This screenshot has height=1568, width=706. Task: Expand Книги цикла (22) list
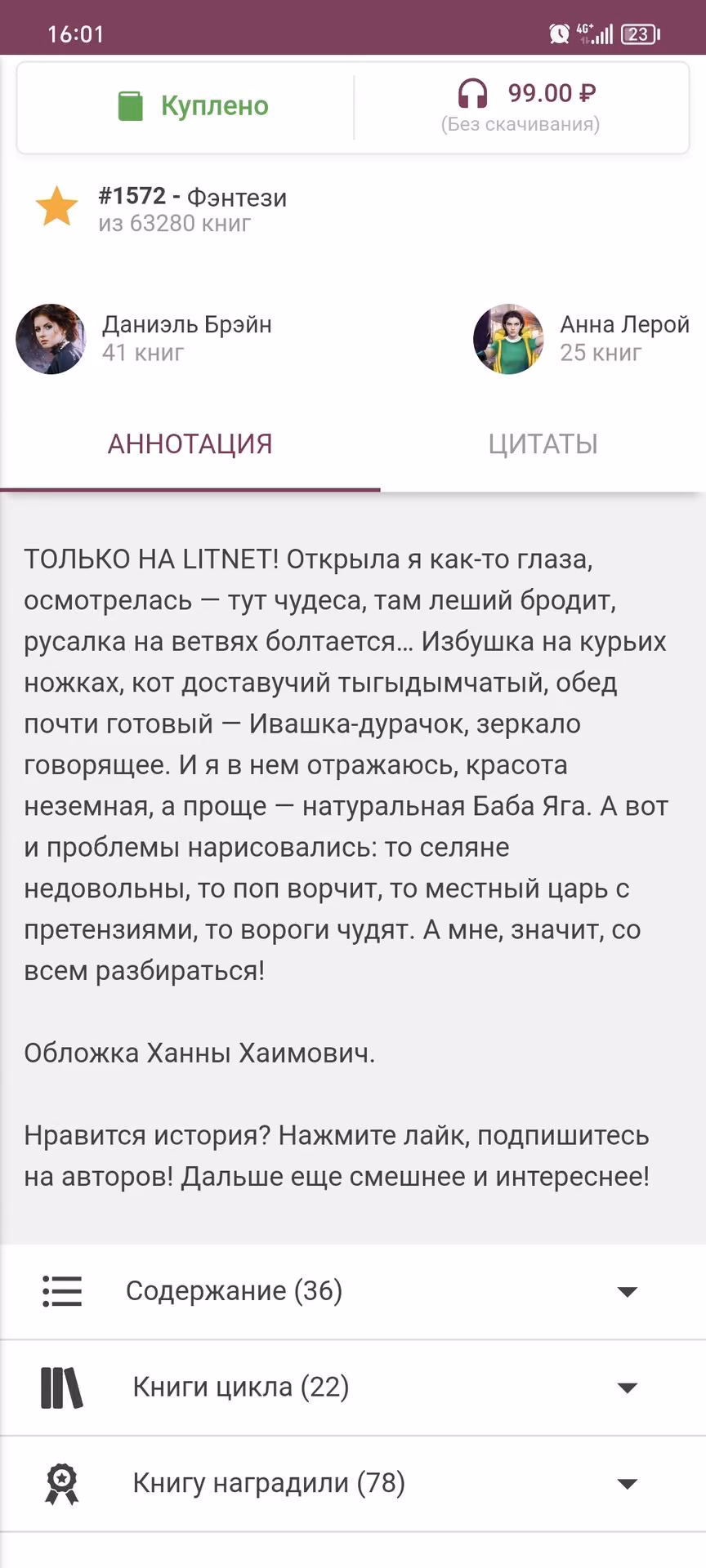coord(353,1388)
